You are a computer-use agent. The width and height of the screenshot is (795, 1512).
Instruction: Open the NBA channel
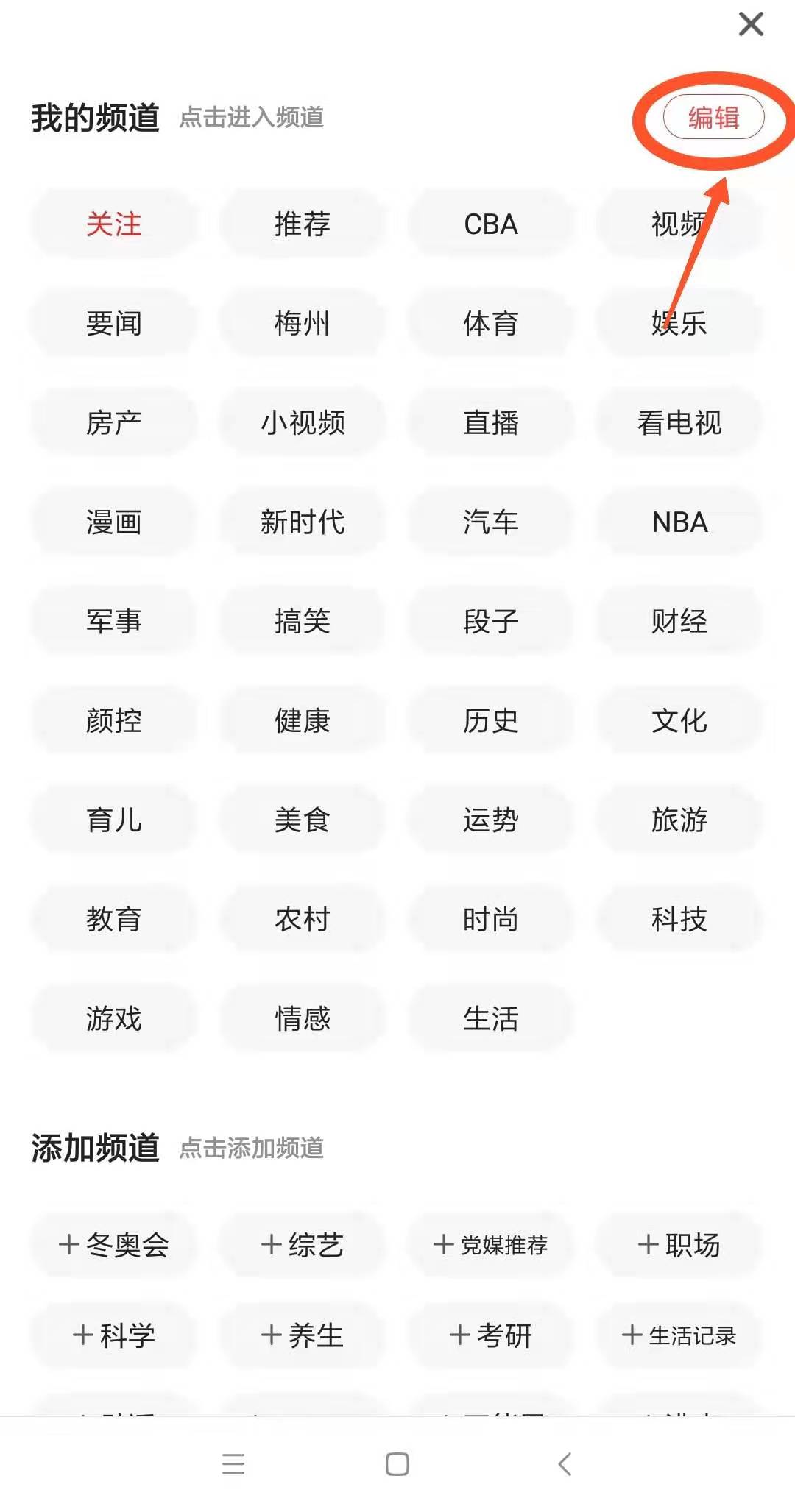[x=678, y=522]
